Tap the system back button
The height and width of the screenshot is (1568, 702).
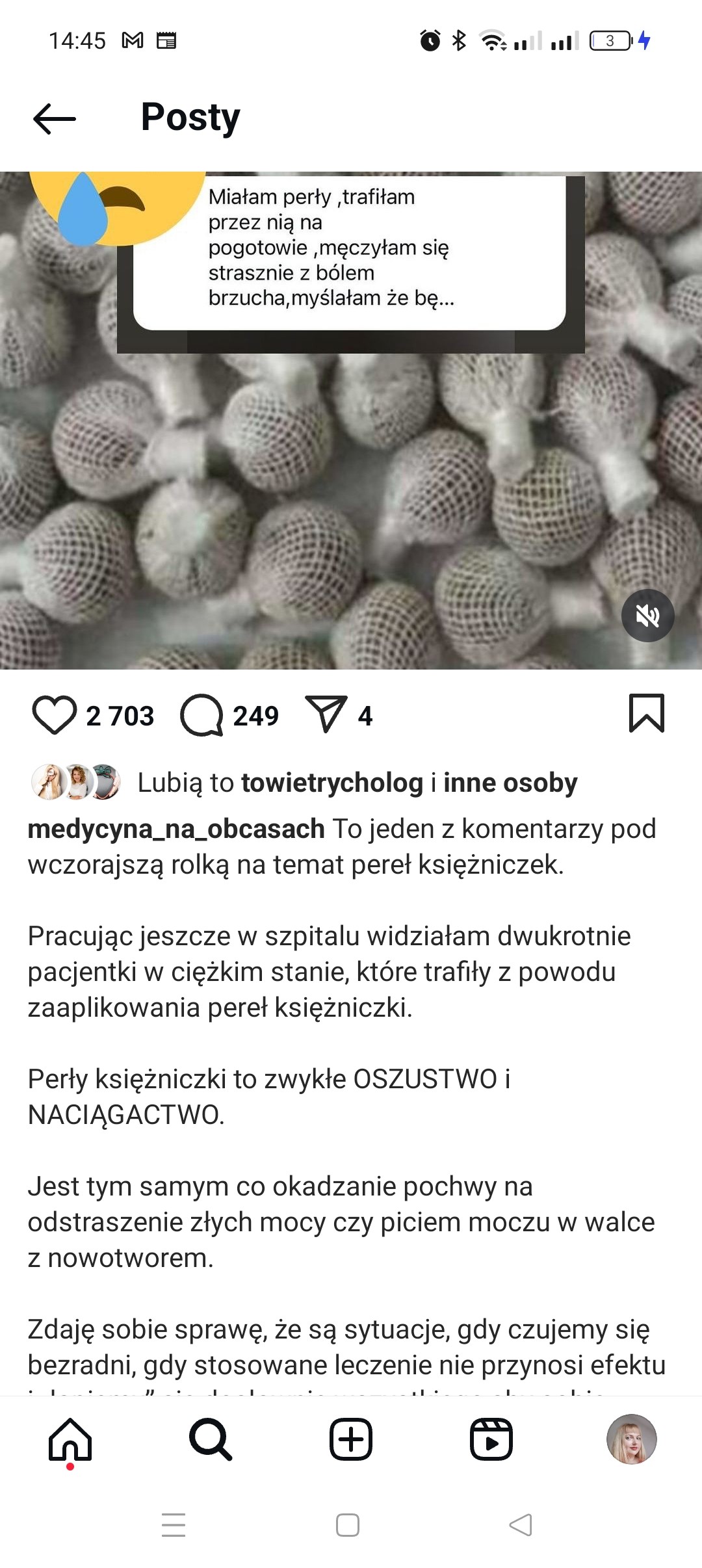point(521,1524)
